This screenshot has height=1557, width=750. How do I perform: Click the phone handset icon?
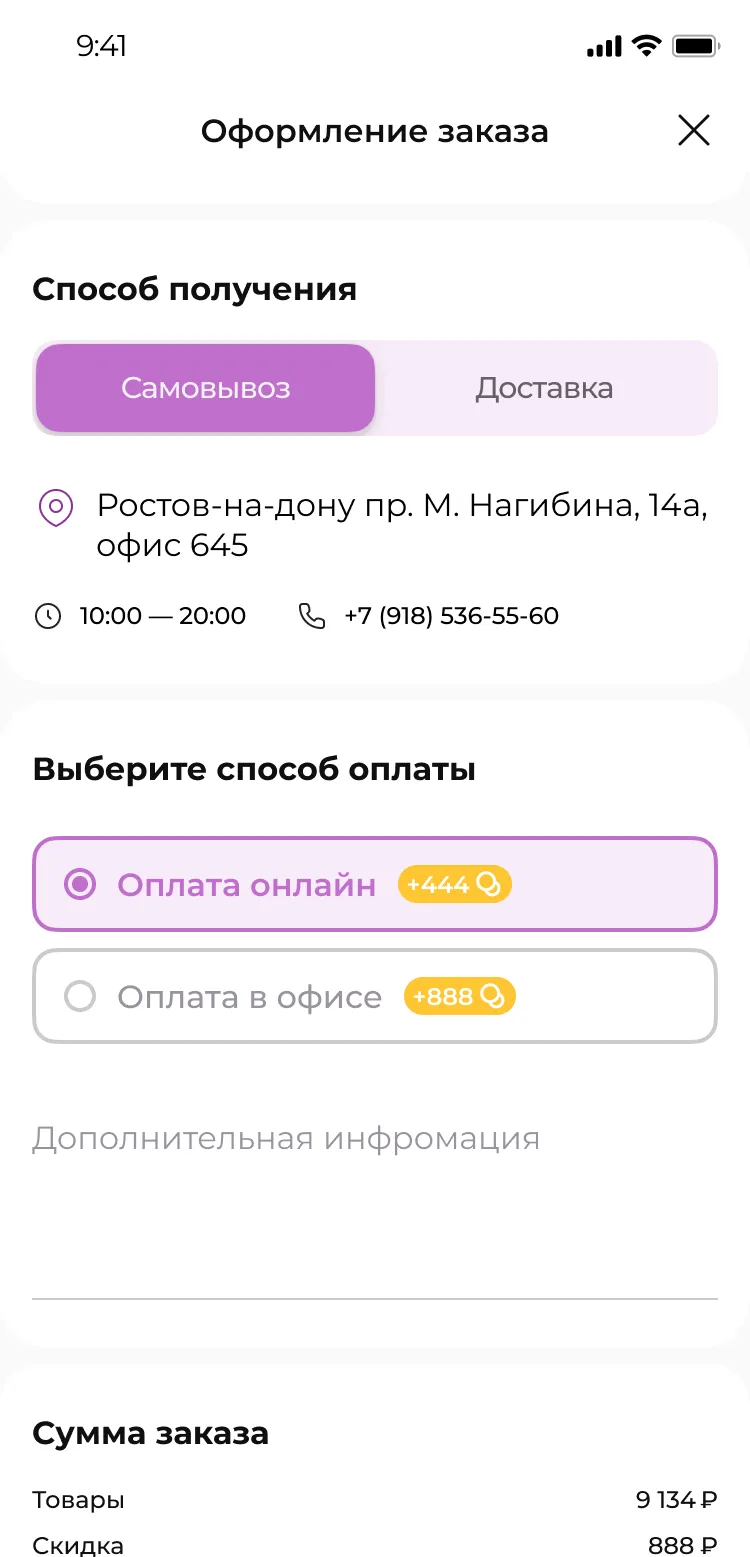coord(312,616)
